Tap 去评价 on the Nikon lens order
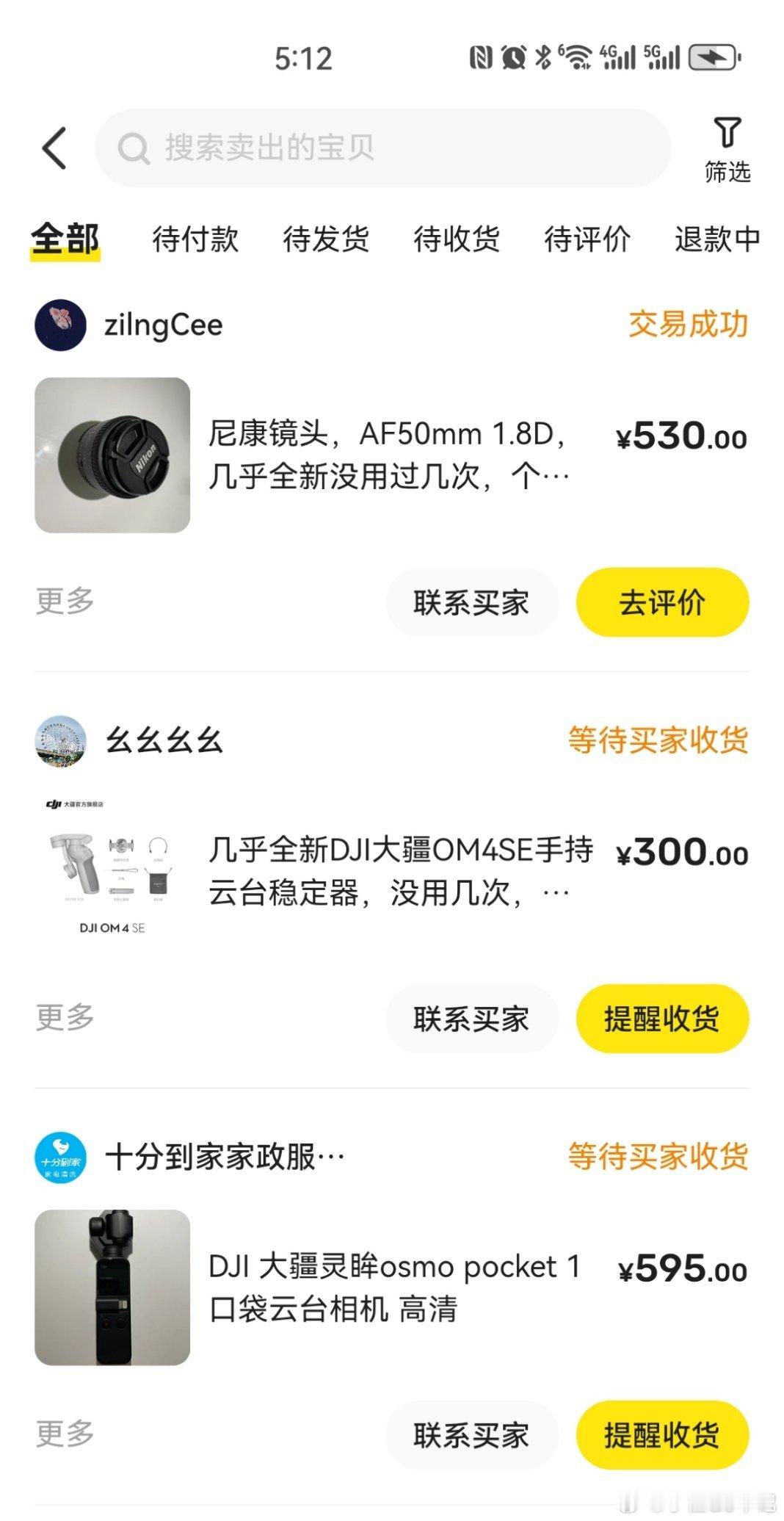784x1521 pixels. coord(662,603)
